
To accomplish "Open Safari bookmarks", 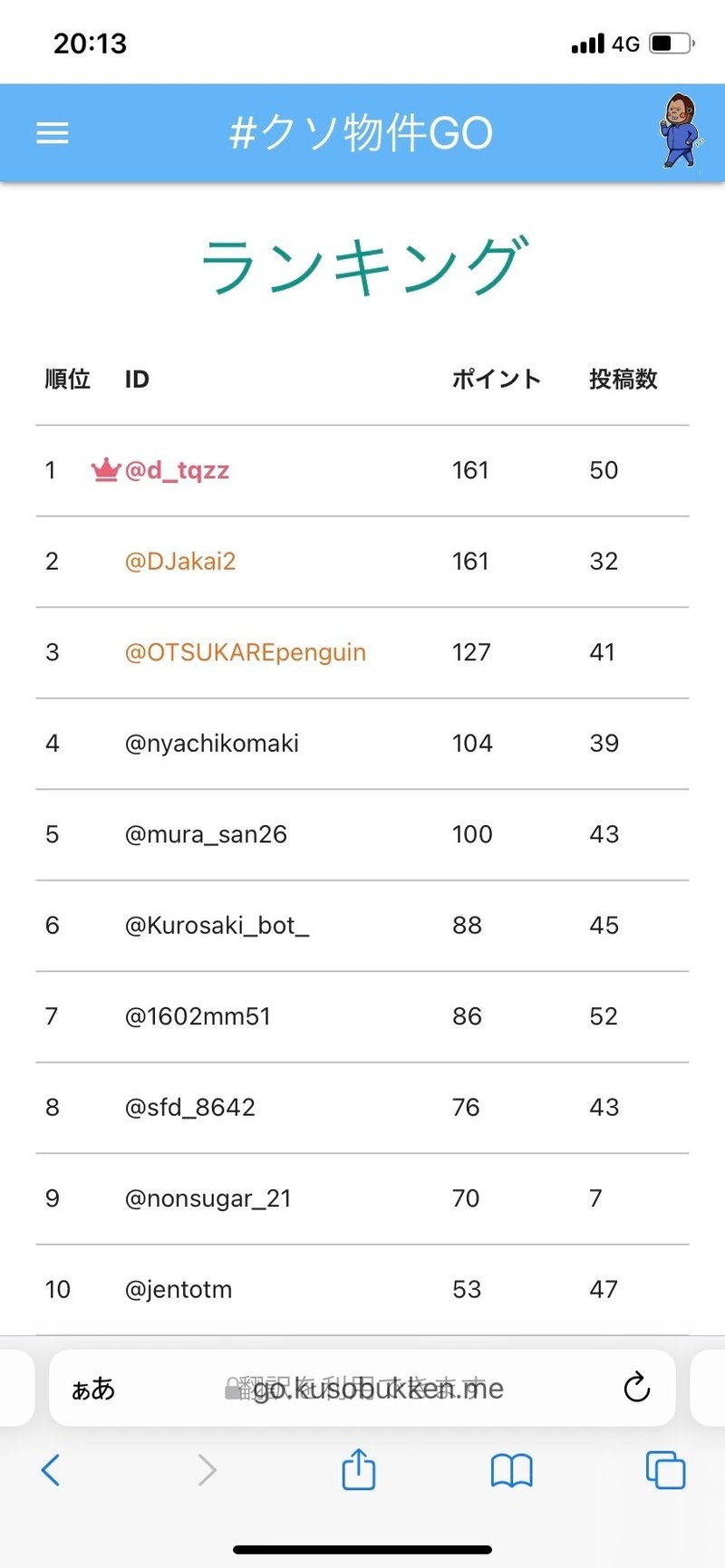I will tap(511, 1469).
